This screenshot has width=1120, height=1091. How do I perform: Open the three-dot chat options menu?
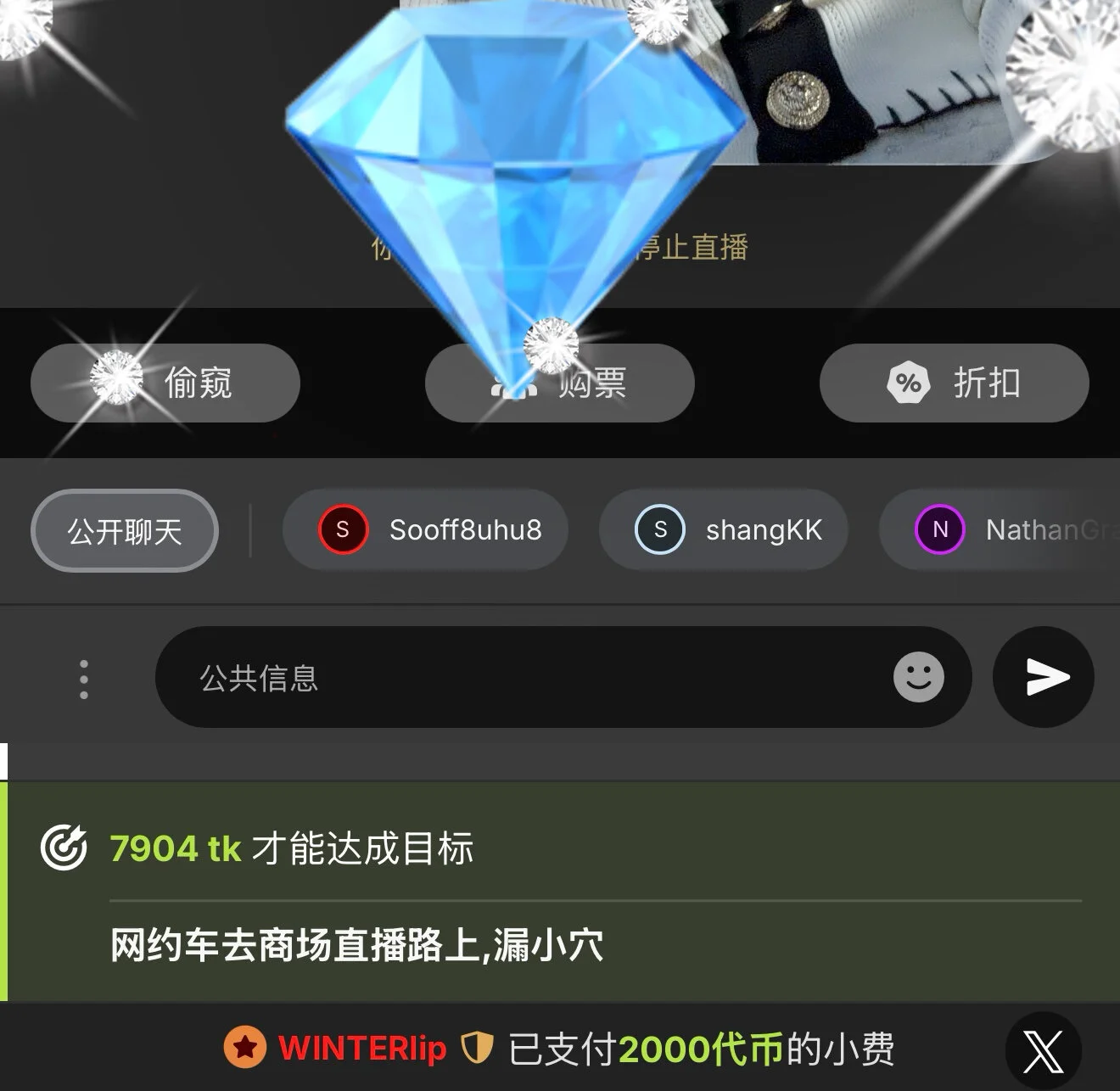click(83, 679)
